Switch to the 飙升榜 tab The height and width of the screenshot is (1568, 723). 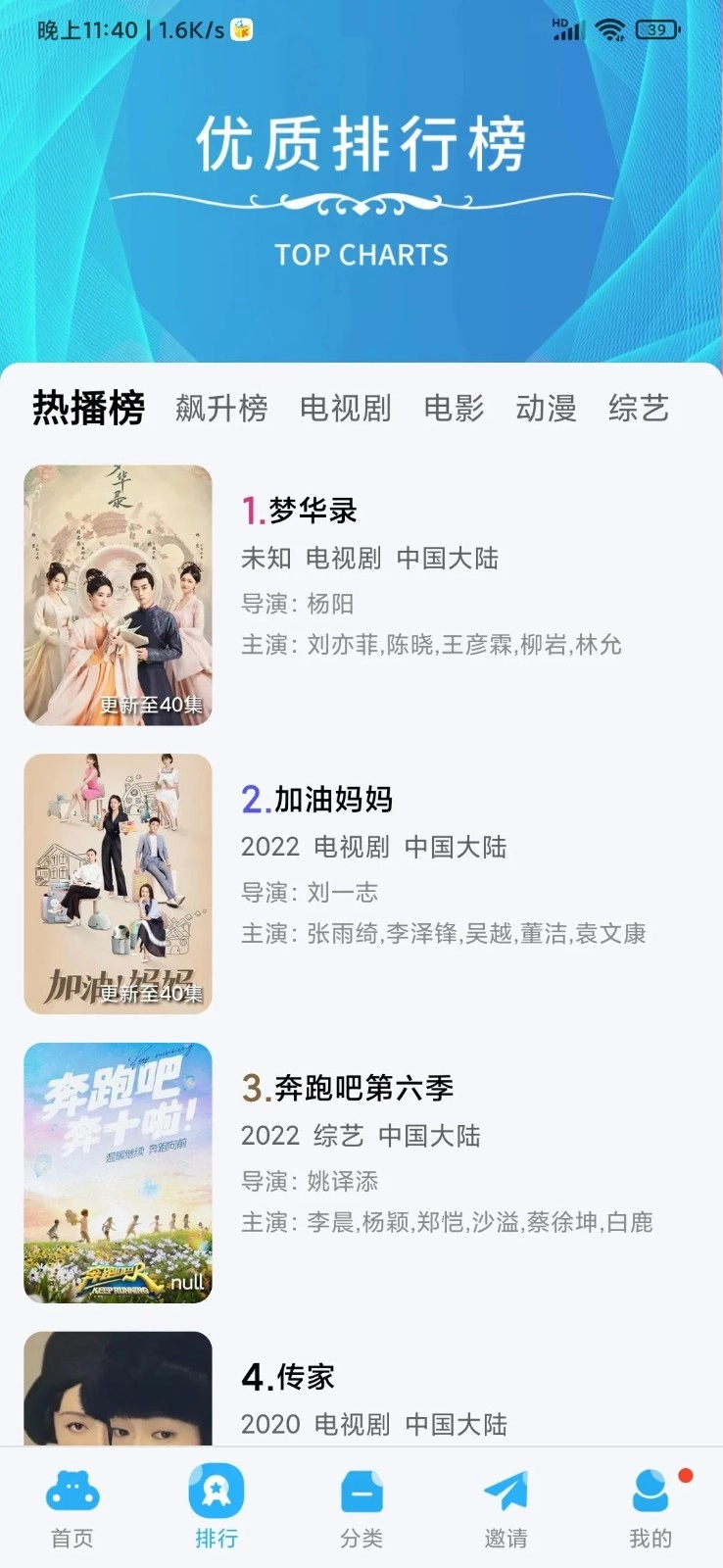(x=220, y=409)
